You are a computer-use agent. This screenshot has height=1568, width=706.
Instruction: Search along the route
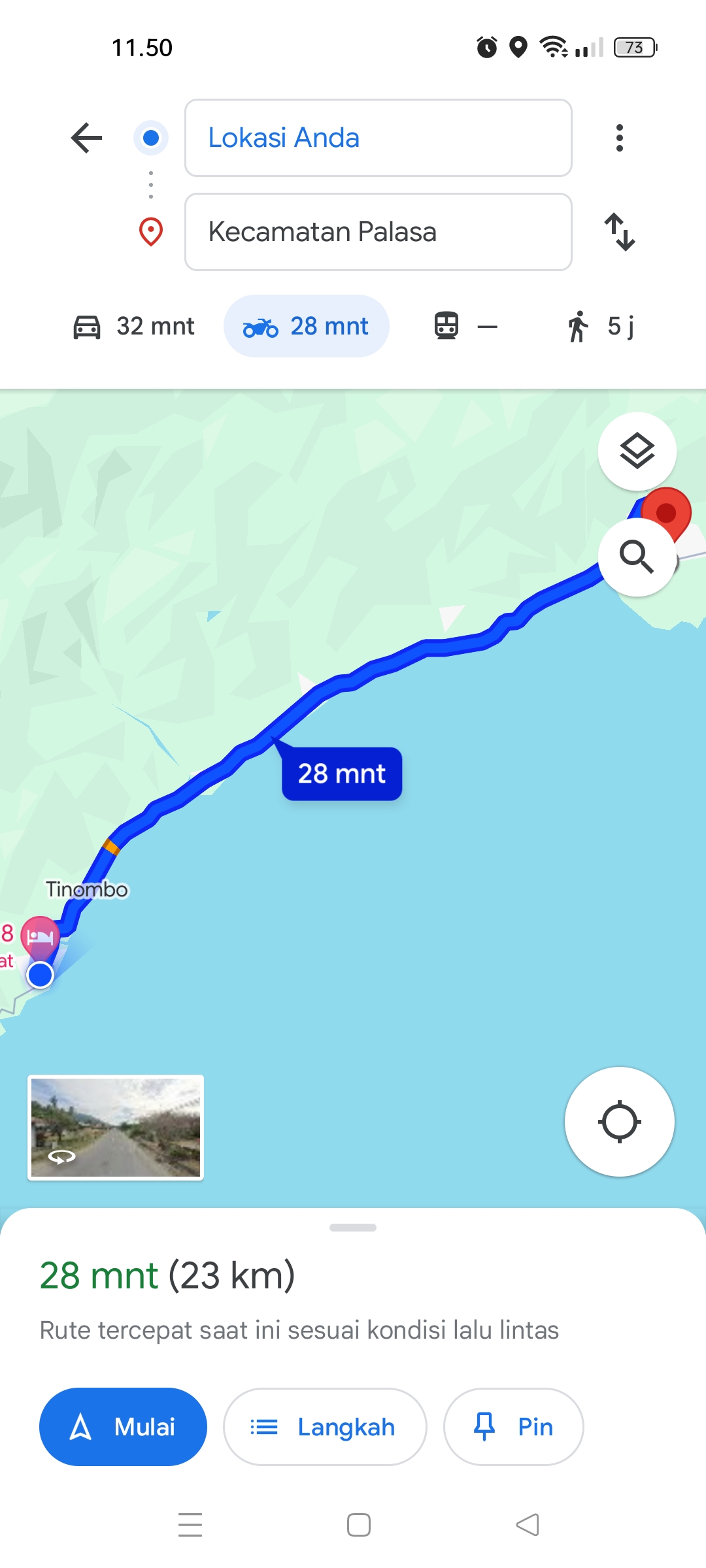[637, 557]
